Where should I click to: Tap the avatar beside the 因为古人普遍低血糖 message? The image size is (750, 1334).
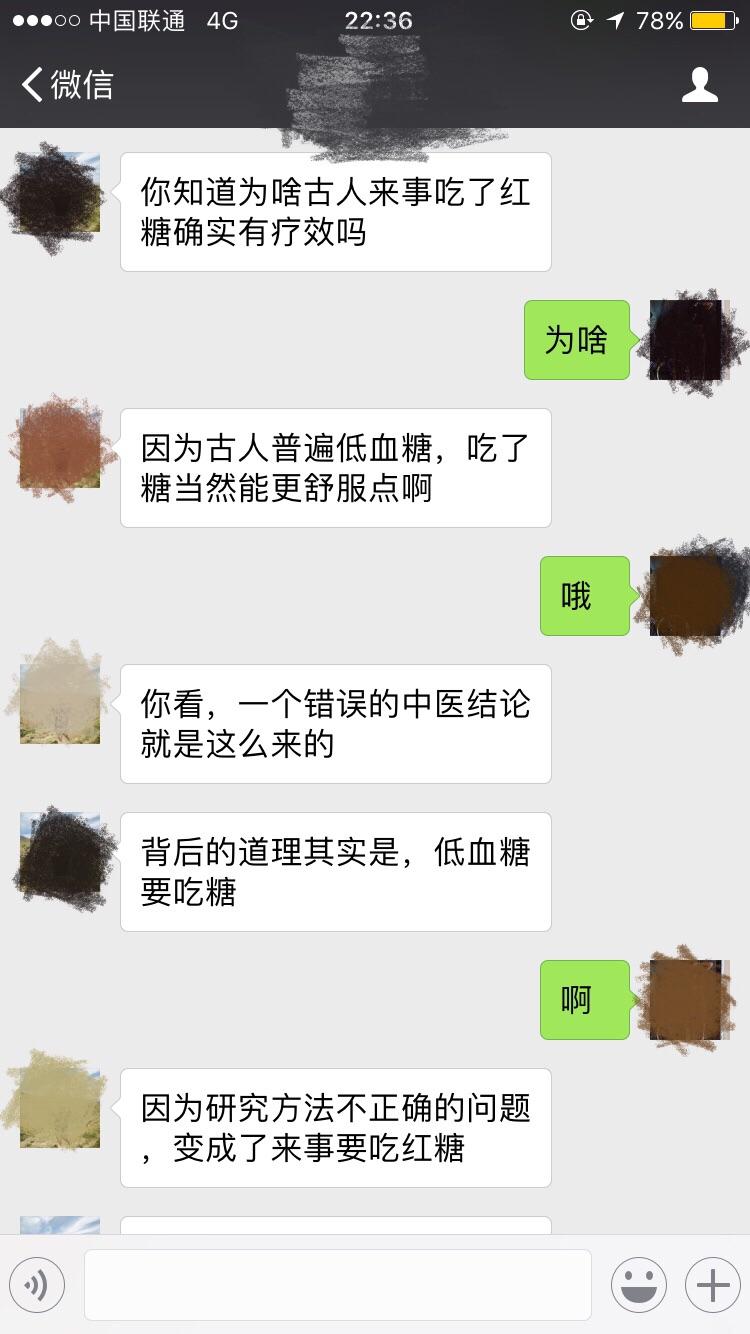pos(60,449)
